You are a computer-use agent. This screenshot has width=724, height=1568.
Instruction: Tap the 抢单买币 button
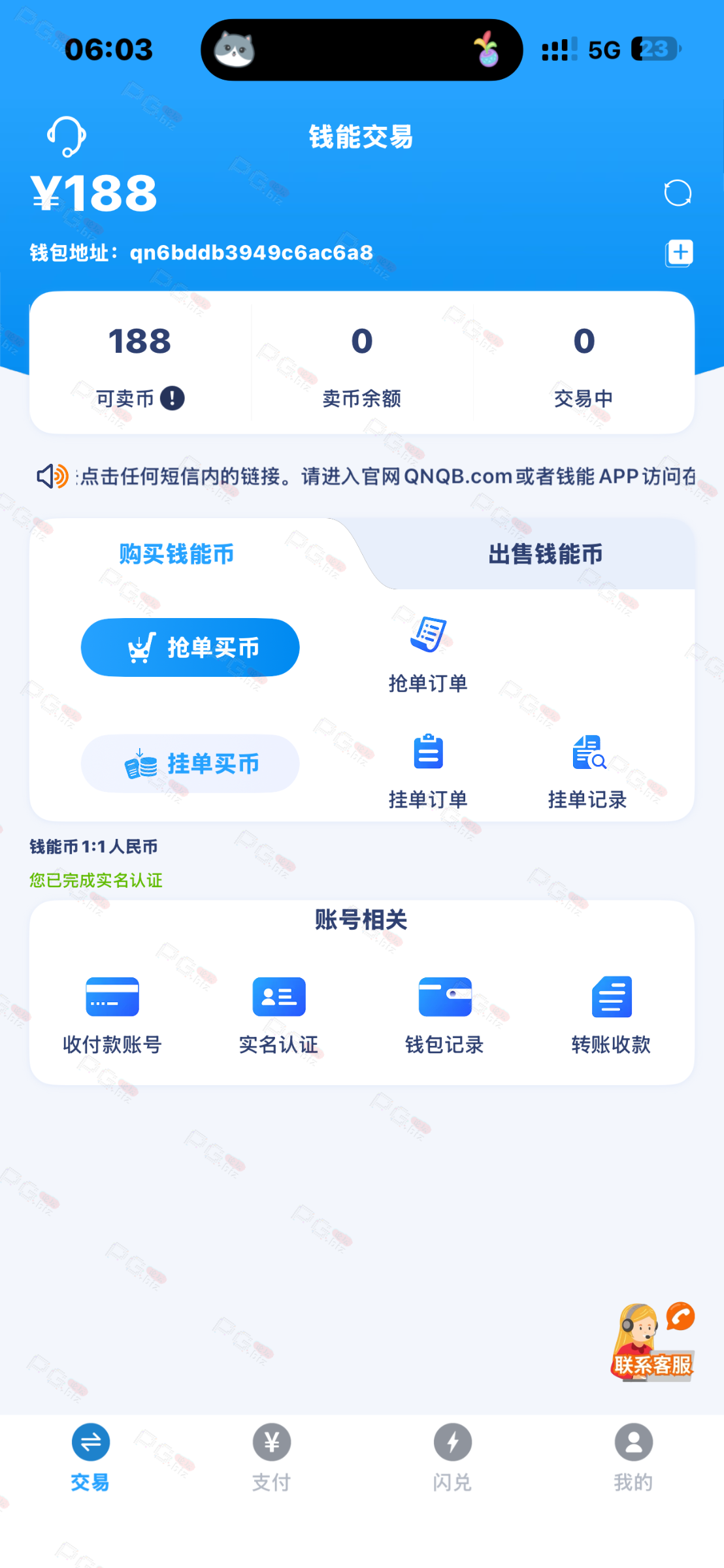[190, 647]
